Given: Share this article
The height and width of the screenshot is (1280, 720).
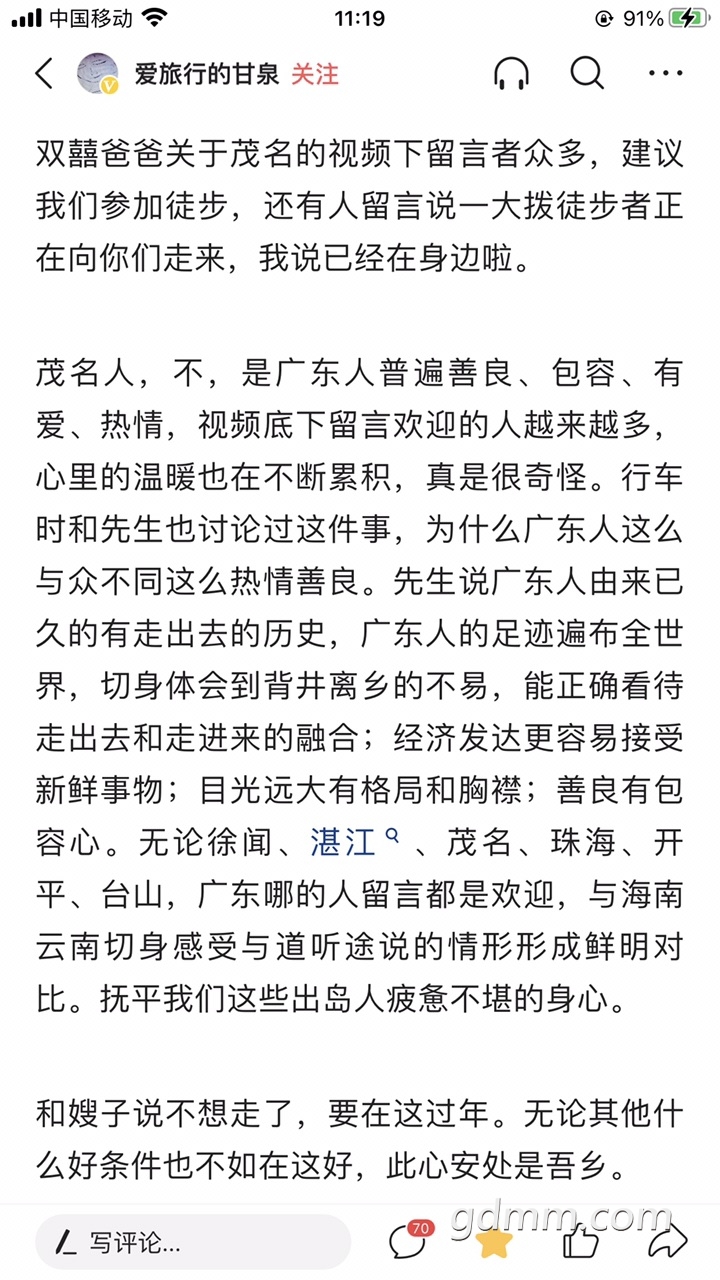Looking at the screenshot, I should (666, 1242).
